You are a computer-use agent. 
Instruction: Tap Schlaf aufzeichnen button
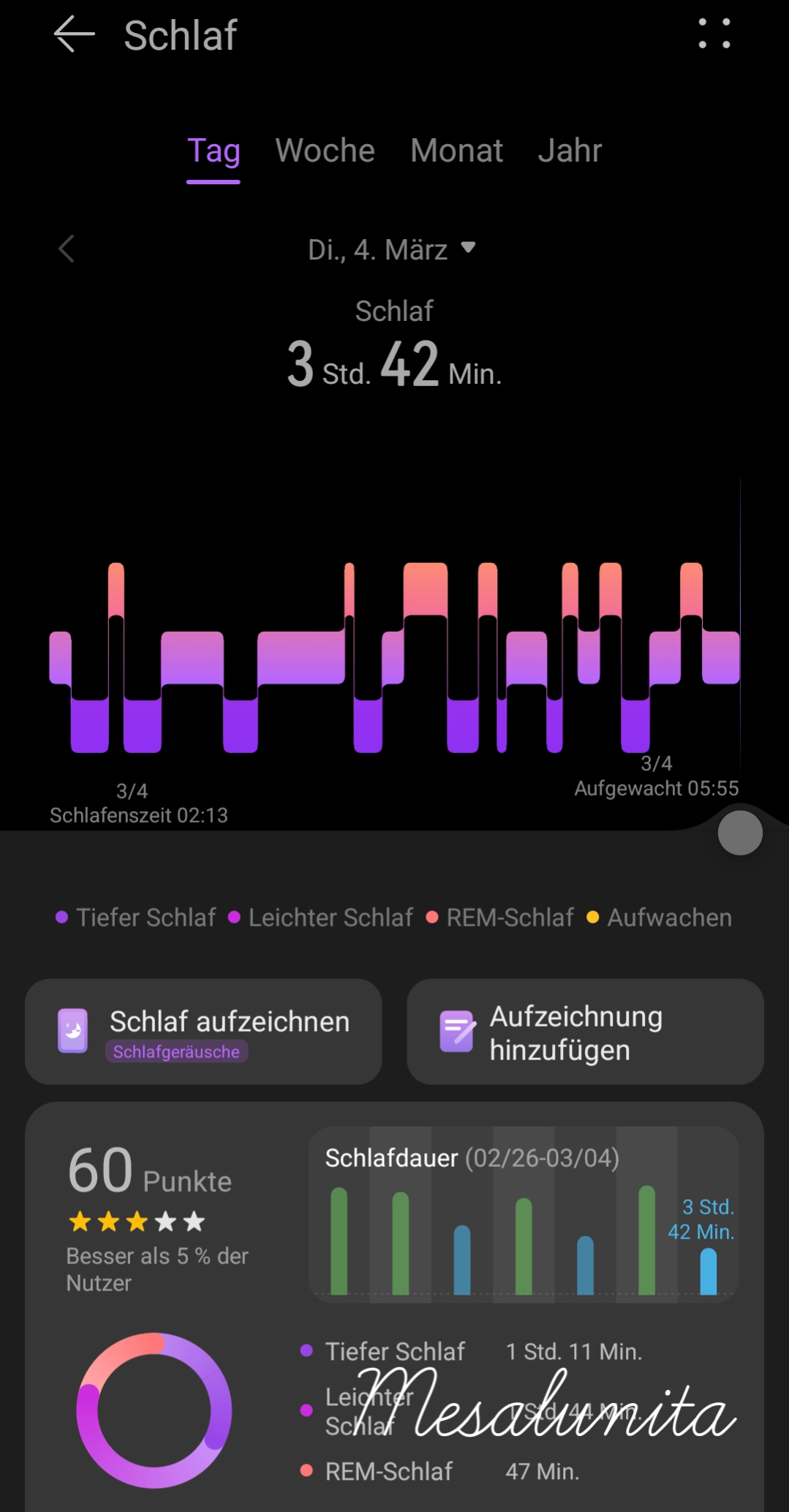[x=203, y=1032]
